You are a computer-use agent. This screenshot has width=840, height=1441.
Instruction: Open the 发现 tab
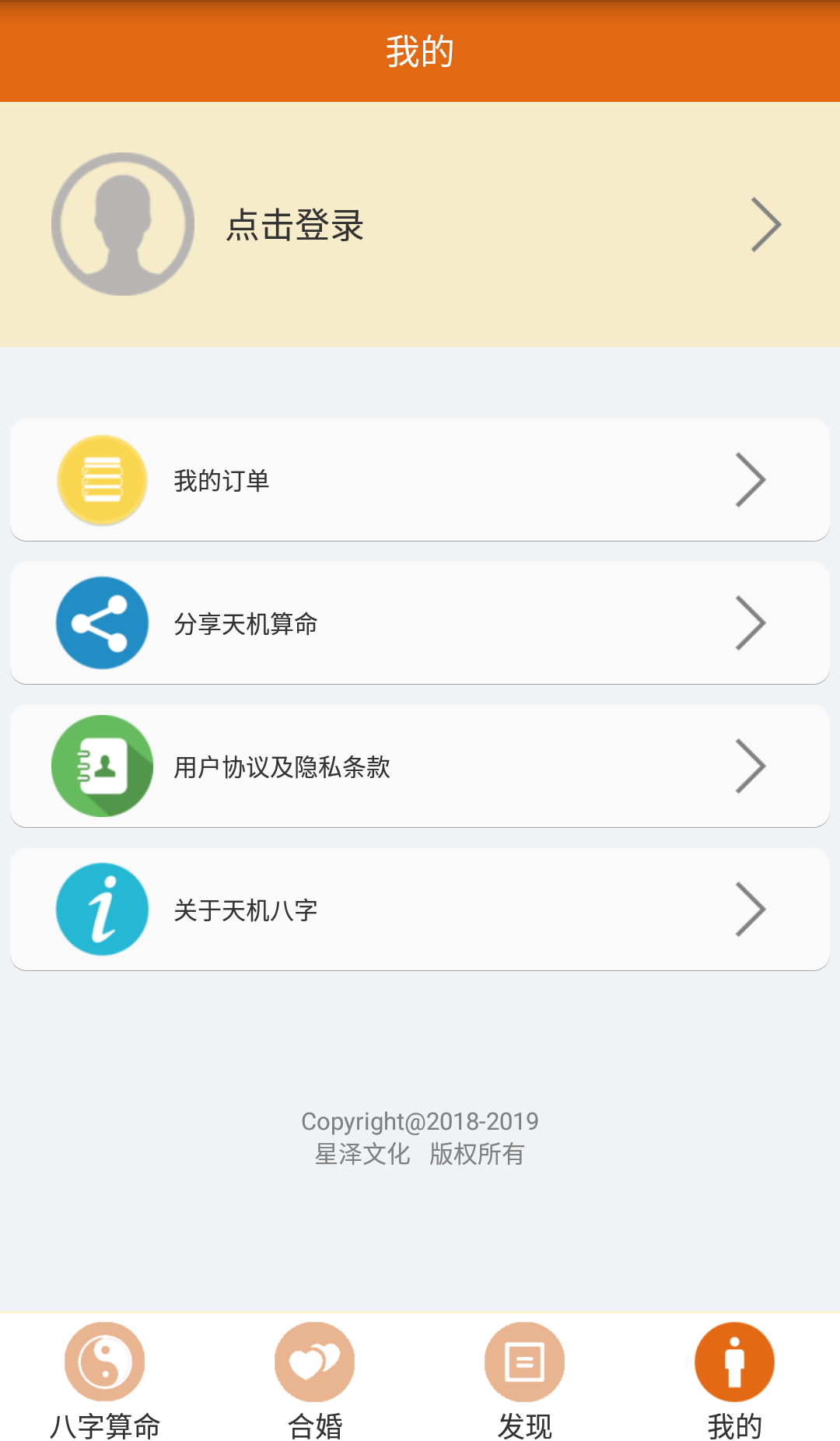pos(525,1379)
